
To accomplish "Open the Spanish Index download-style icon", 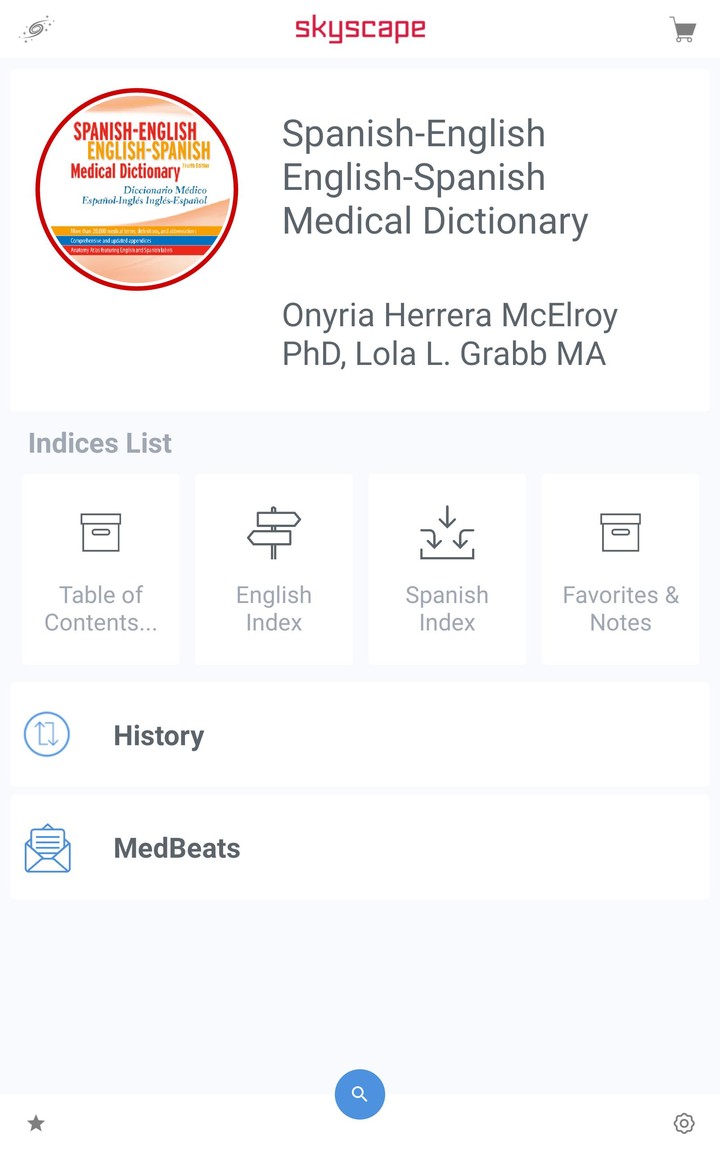I will [447, 532].
